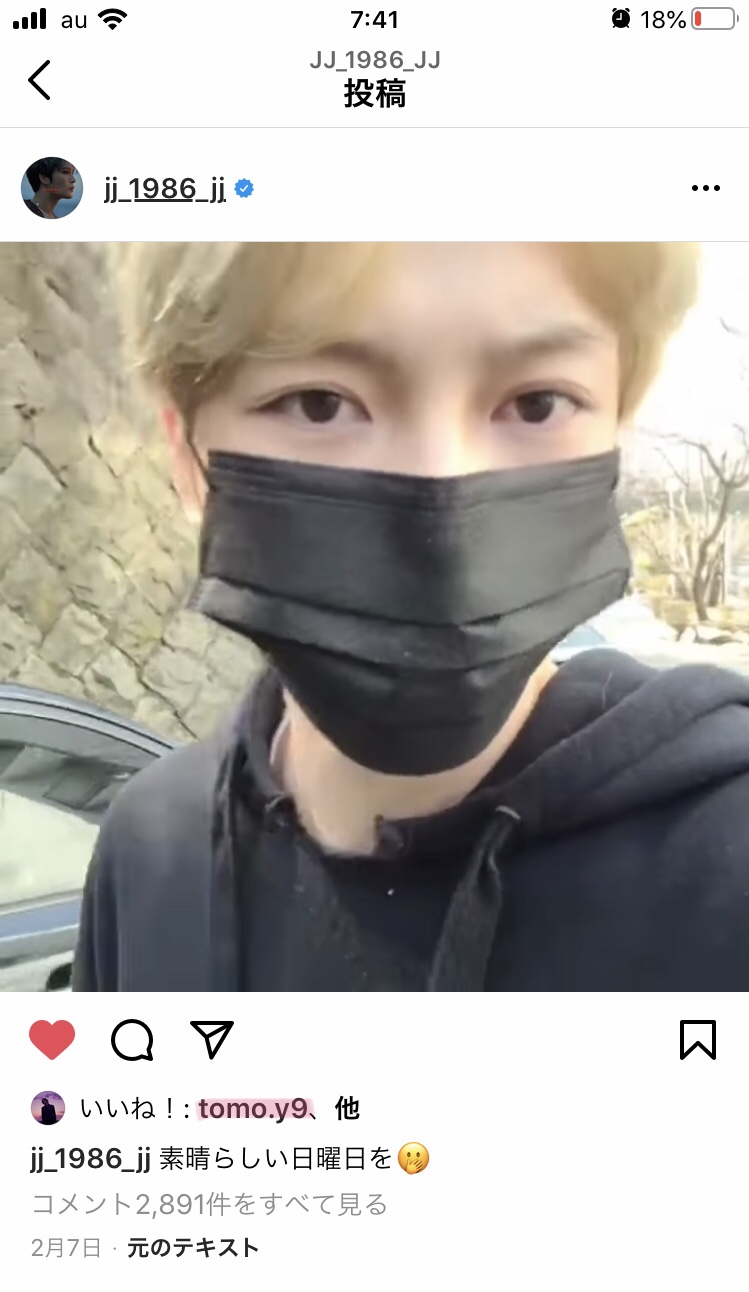Screen dimensions: 749x1292
Task: Open tomo.y9 in the likes line
Action: point(257,1109)
